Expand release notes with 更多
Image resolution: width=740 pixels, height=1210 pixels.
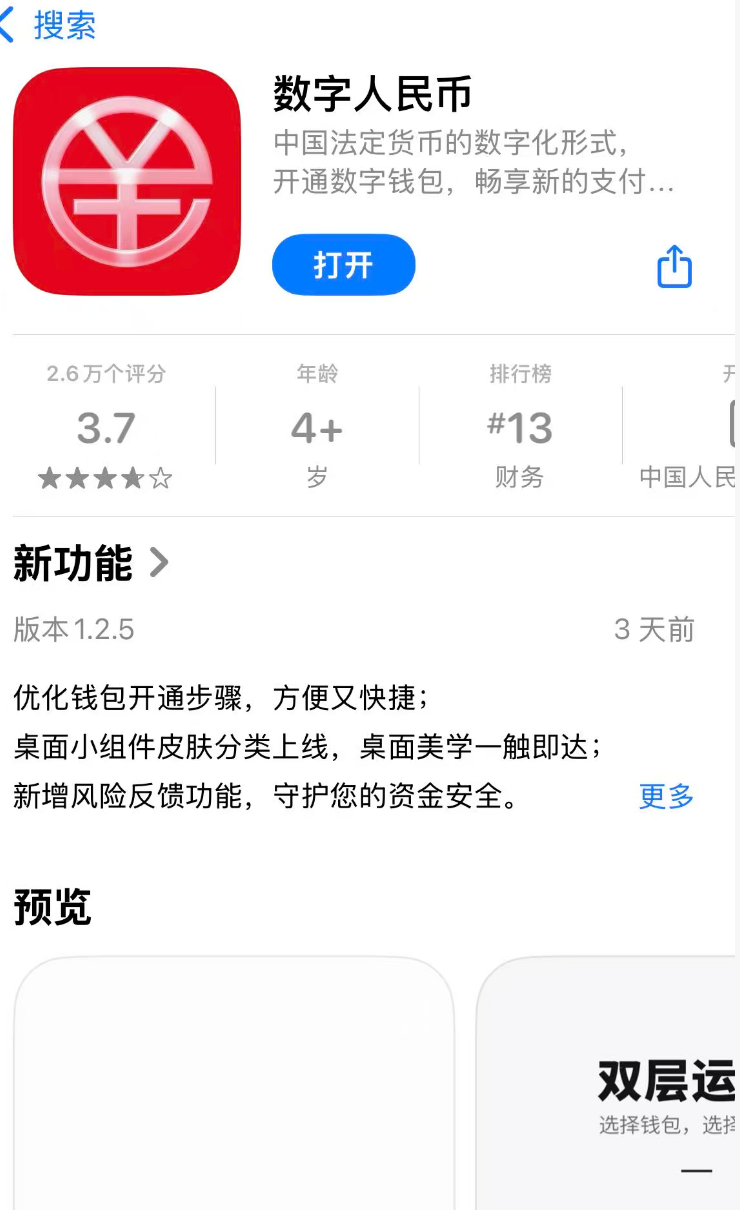[666, 797]
